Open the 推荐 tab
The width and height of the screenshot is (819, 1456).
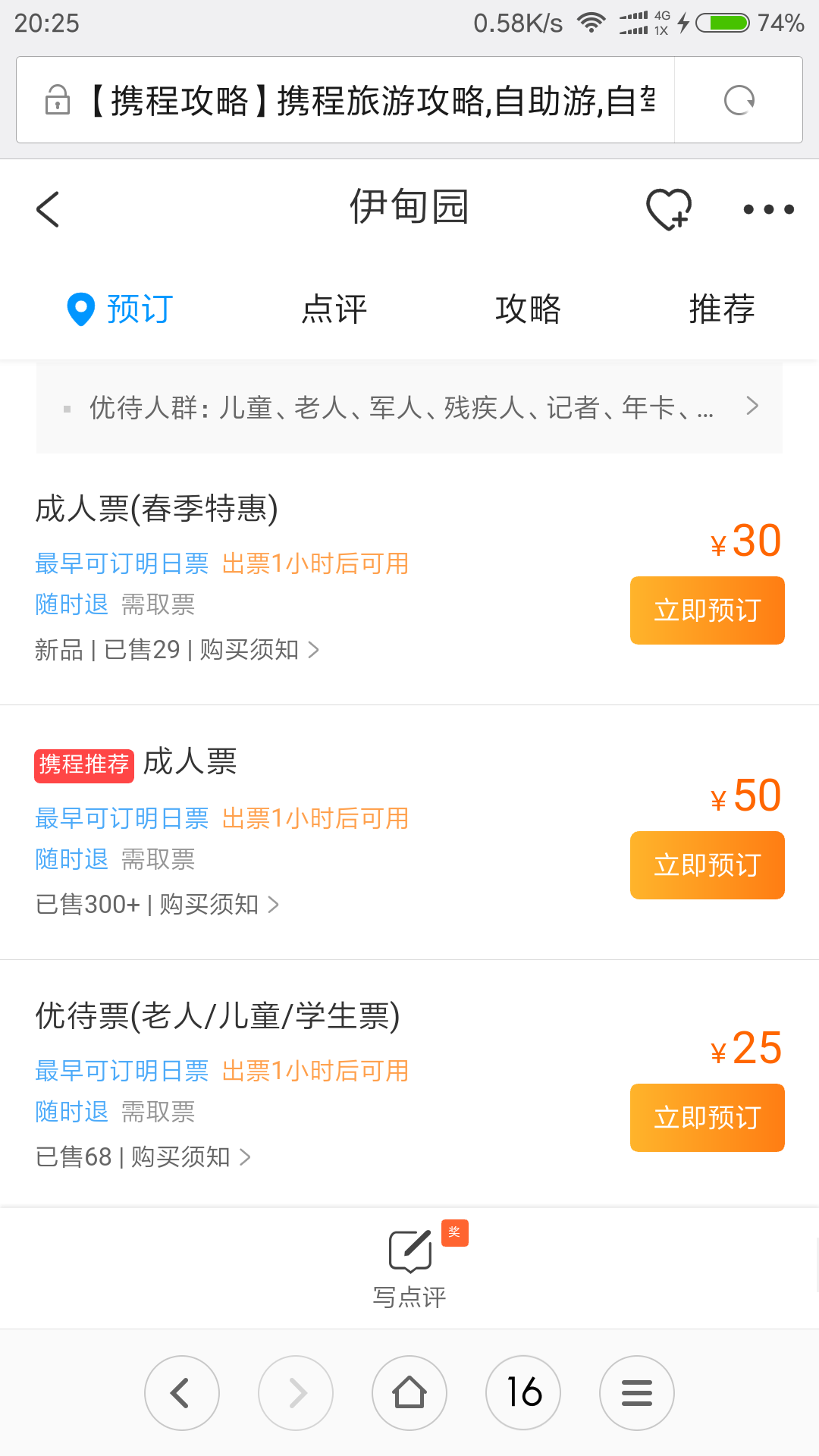click(x=722, y=309)
